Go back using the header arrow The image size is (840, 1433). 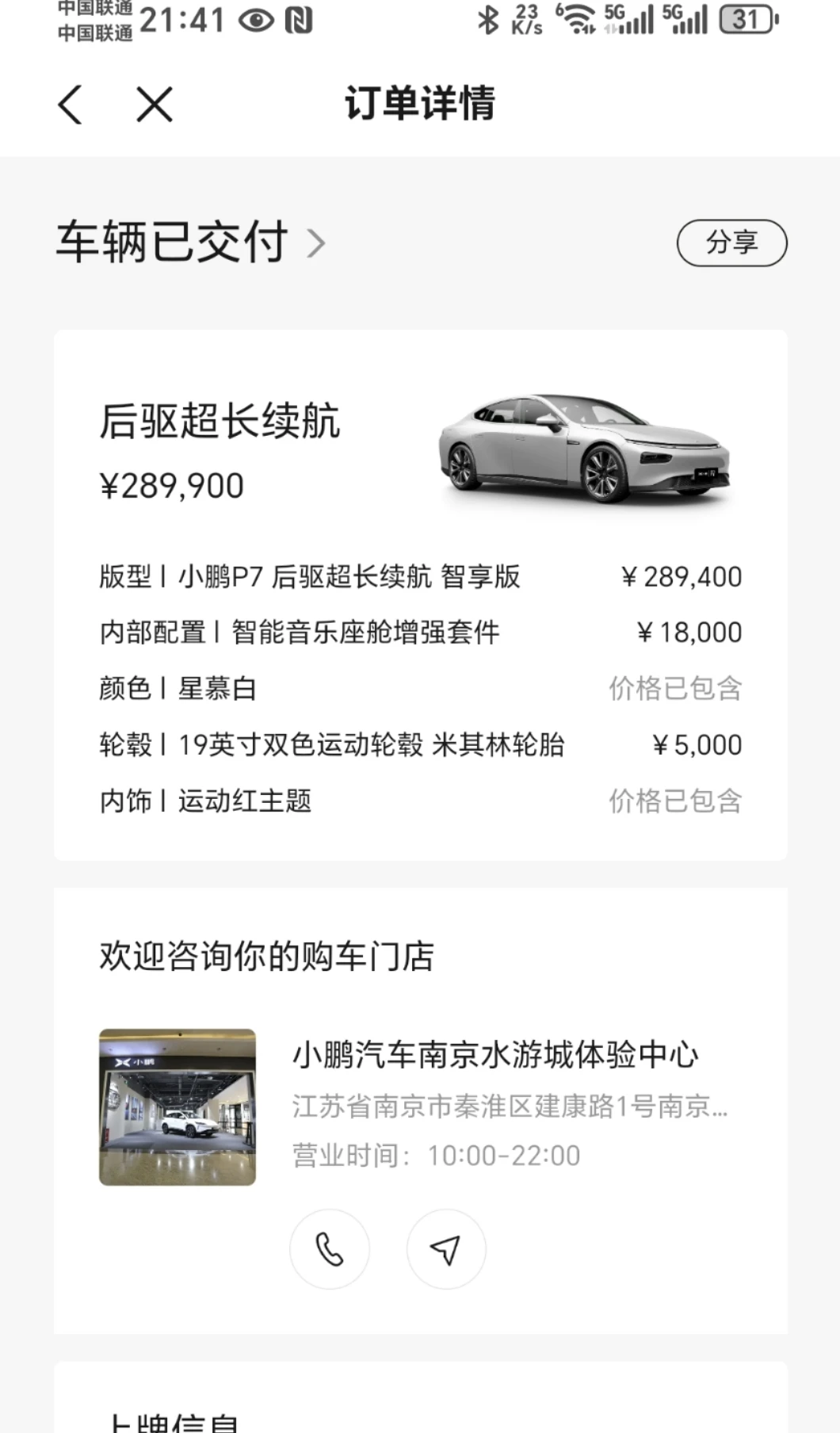tap(71, 105)
